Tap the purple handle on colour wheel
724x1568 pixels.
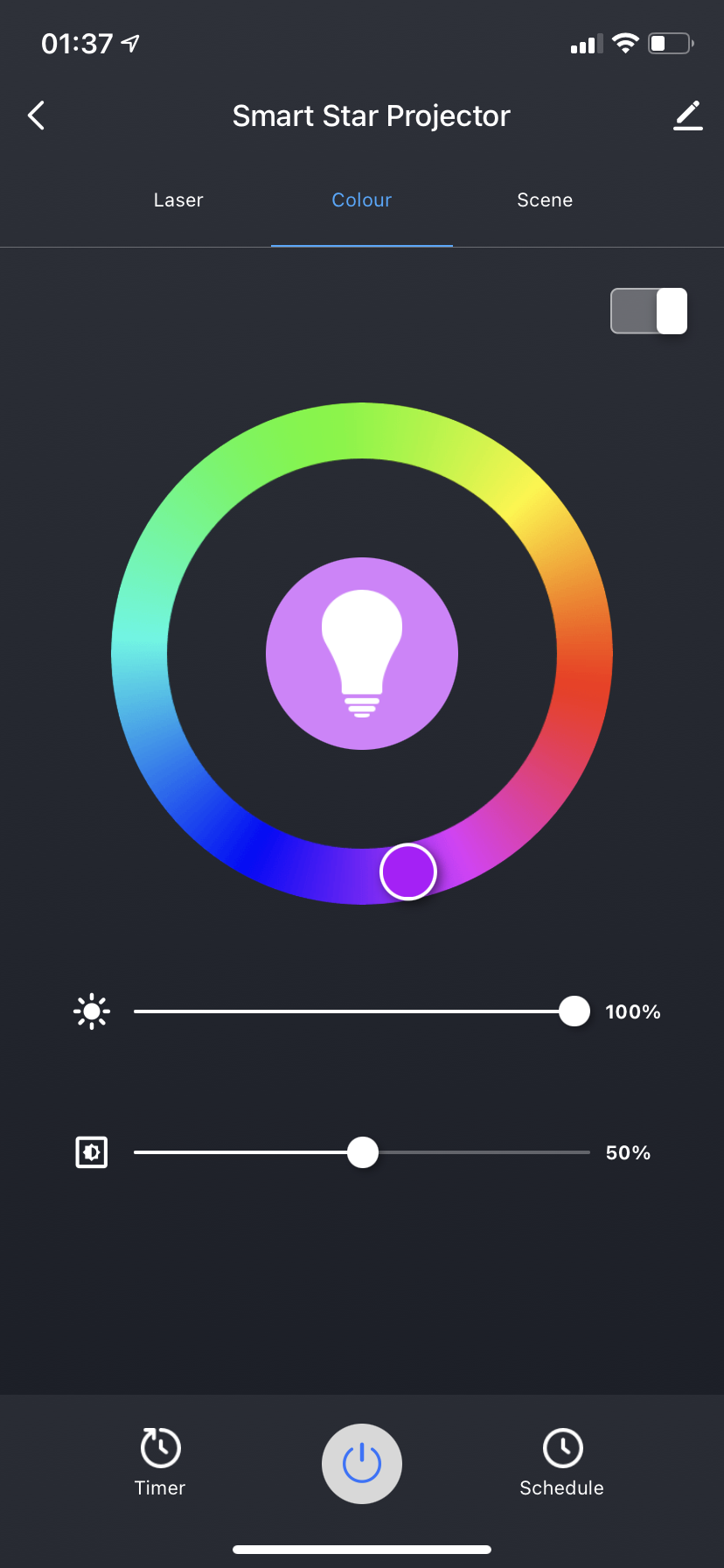click(408, 871)
